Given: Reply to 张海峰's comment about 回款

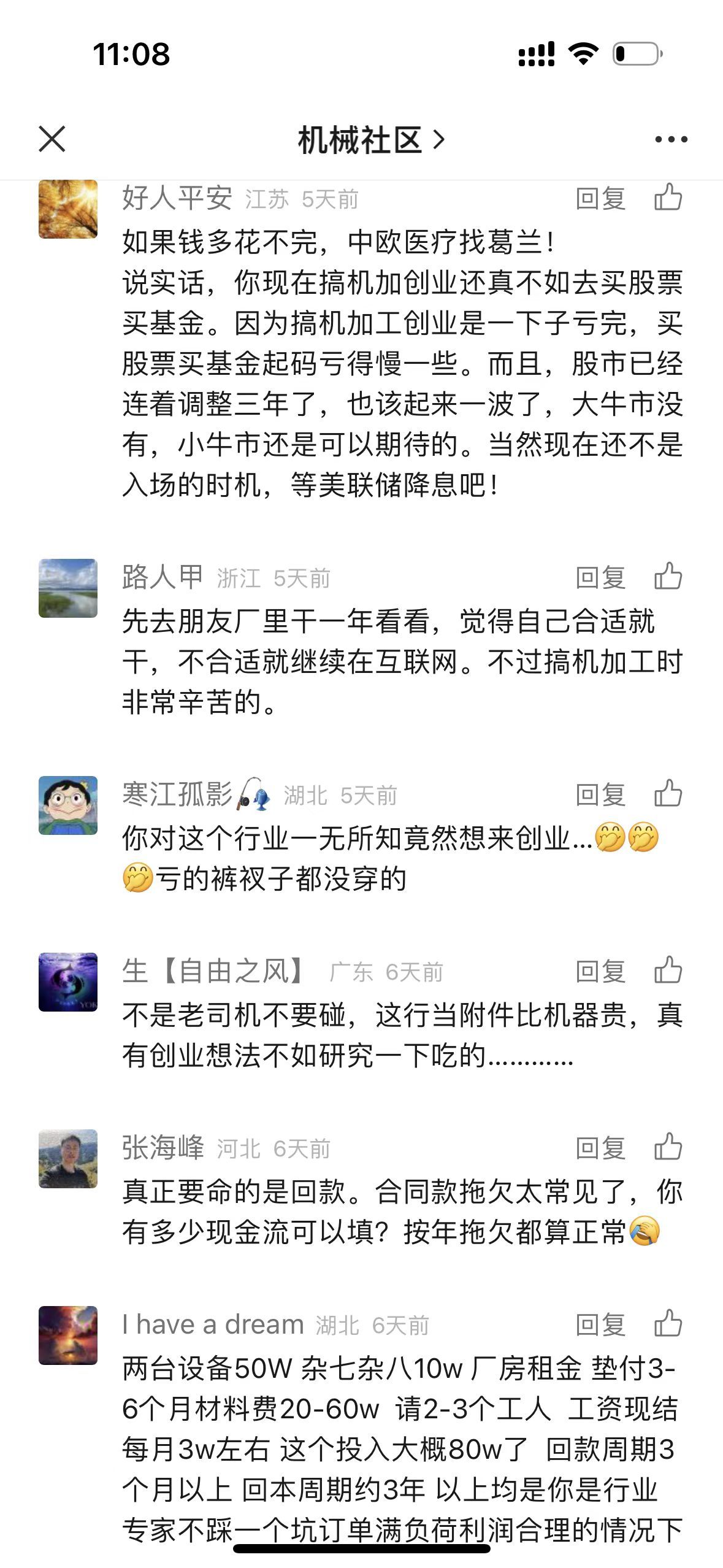Looking at the screenshot, I should pos(600,1148).
